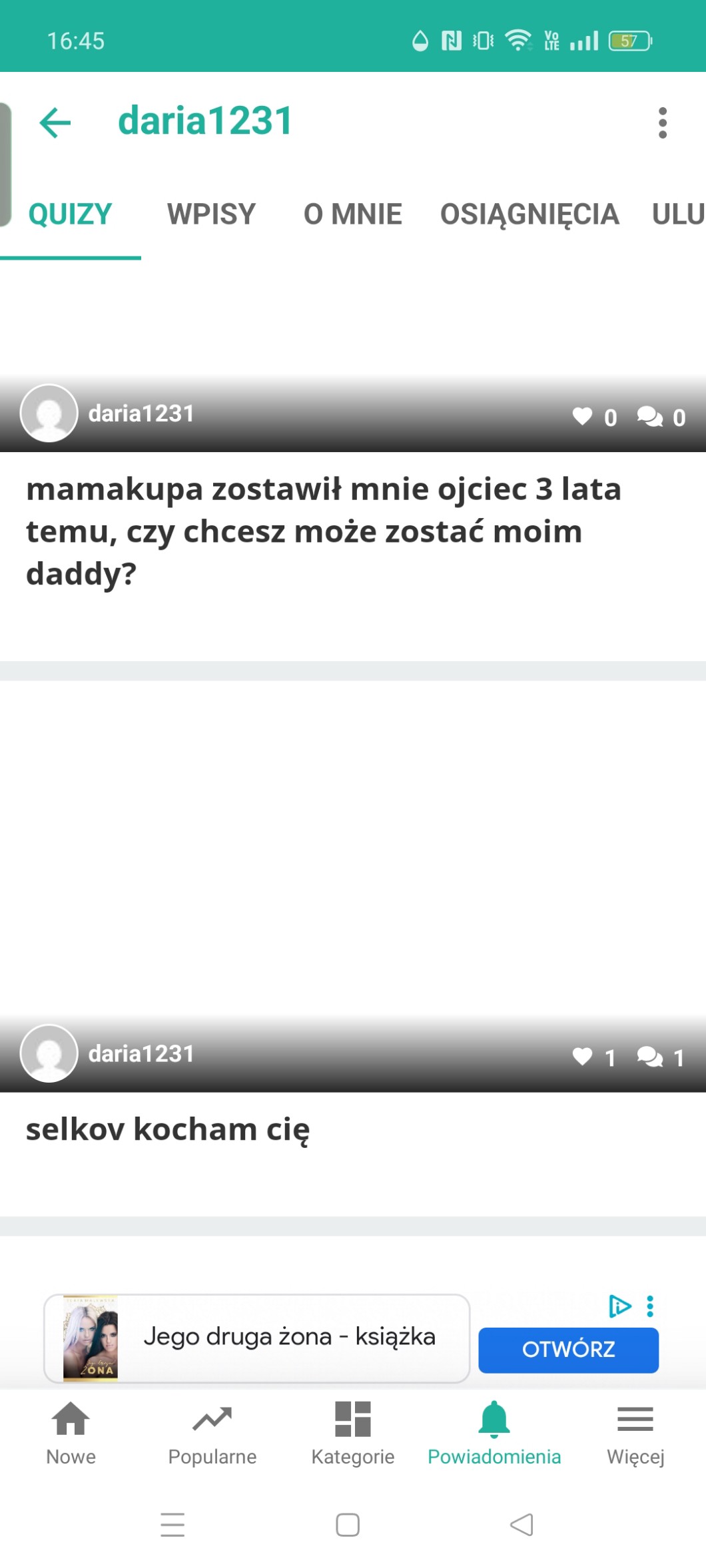This screenshot has height=1568, width=706.
Task: Tap the system back button
Action: click(522, 1525)
